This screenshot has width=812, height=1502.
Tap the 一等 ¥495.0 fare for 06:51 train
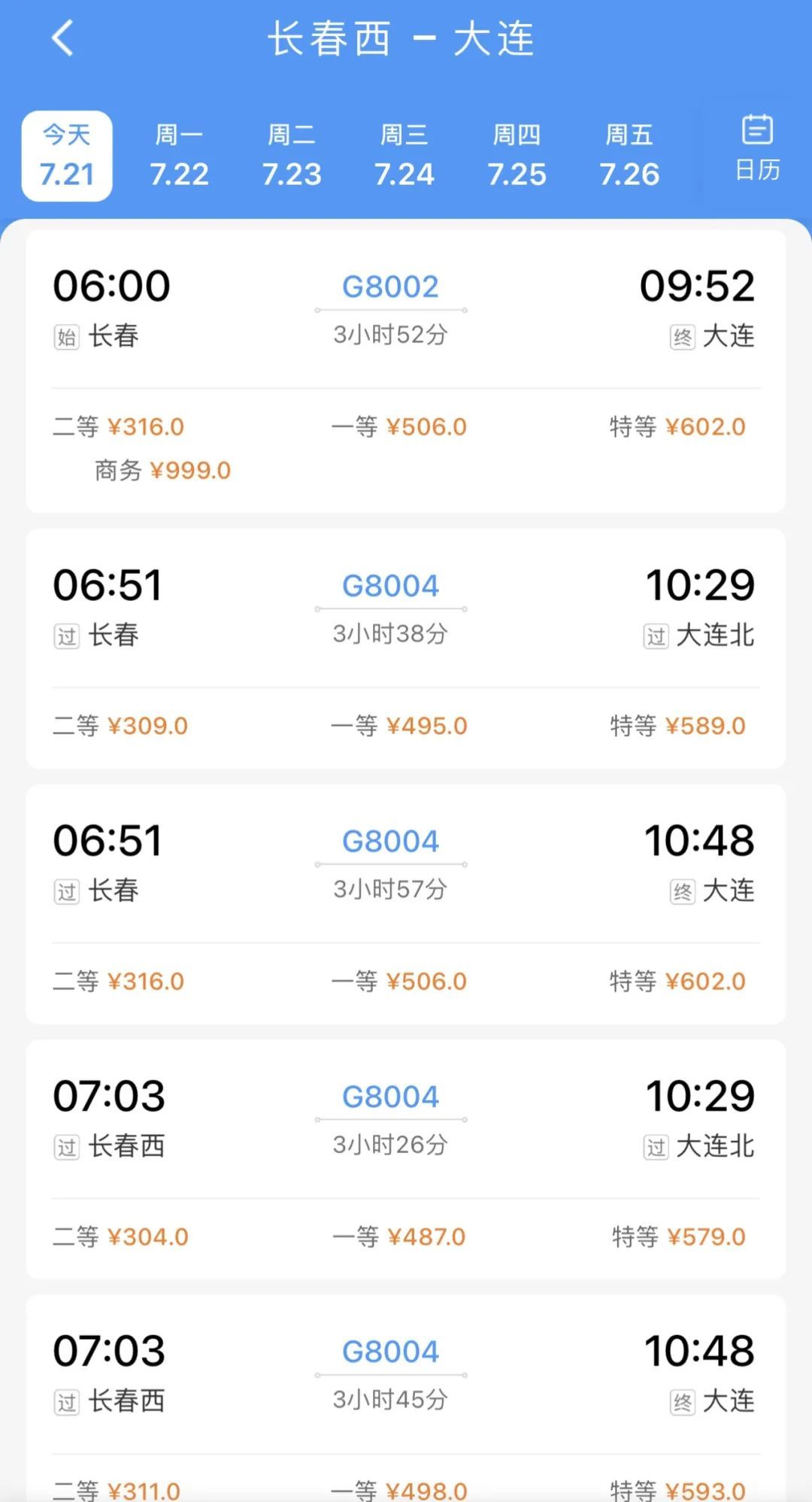(399, 725)
